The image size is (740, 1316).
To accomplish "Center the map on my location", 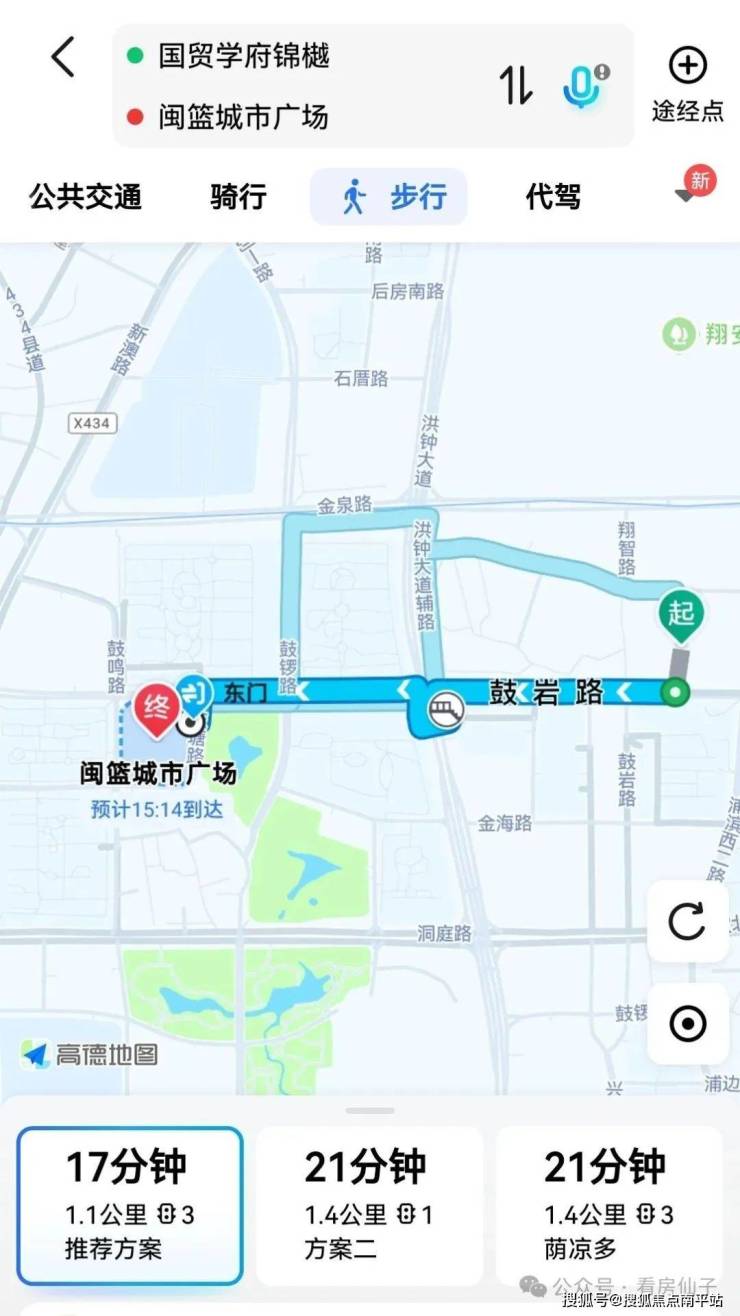I will 687,1024.
